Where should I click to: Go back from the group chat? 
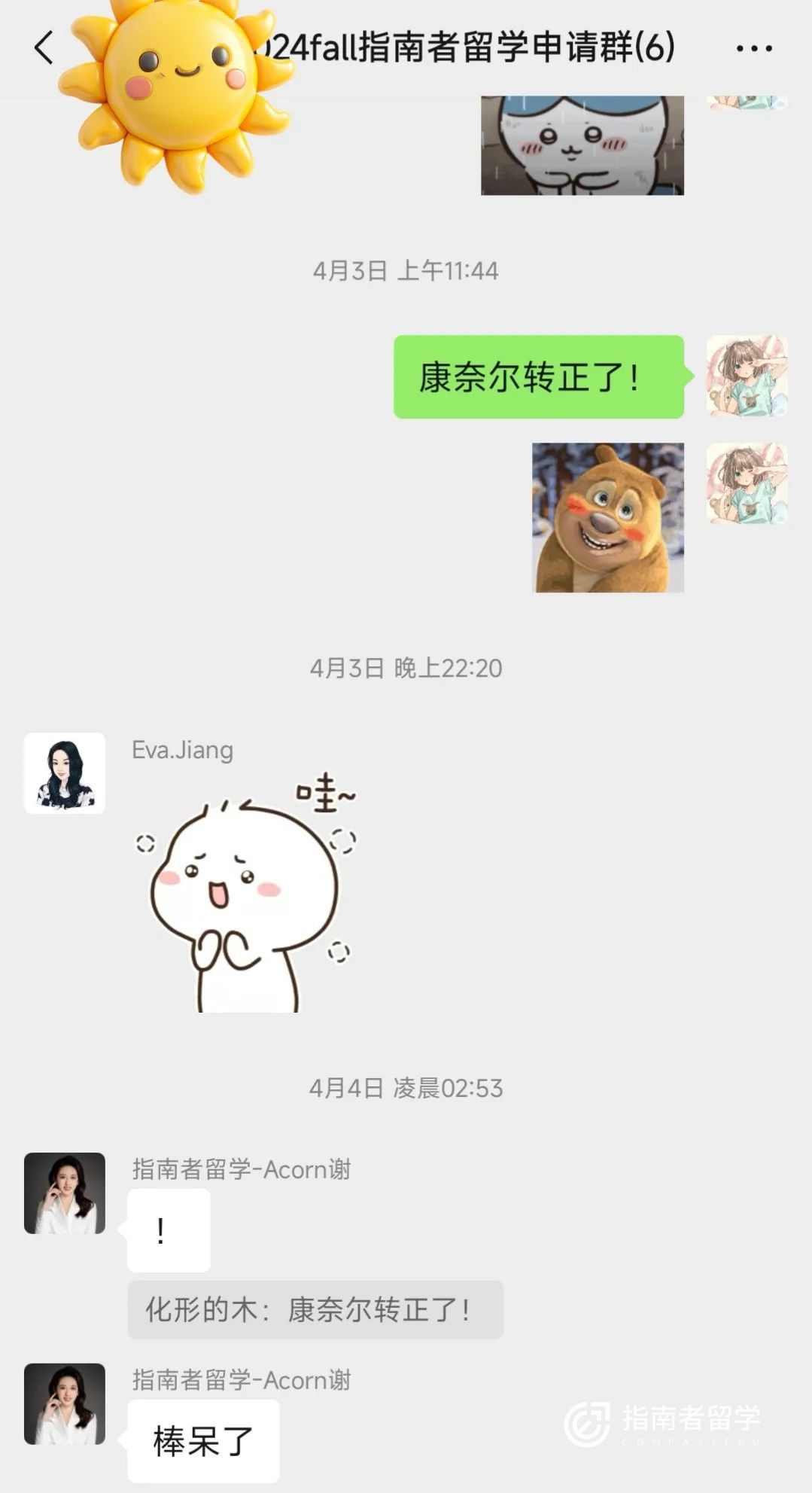click(x=44, y=48)
